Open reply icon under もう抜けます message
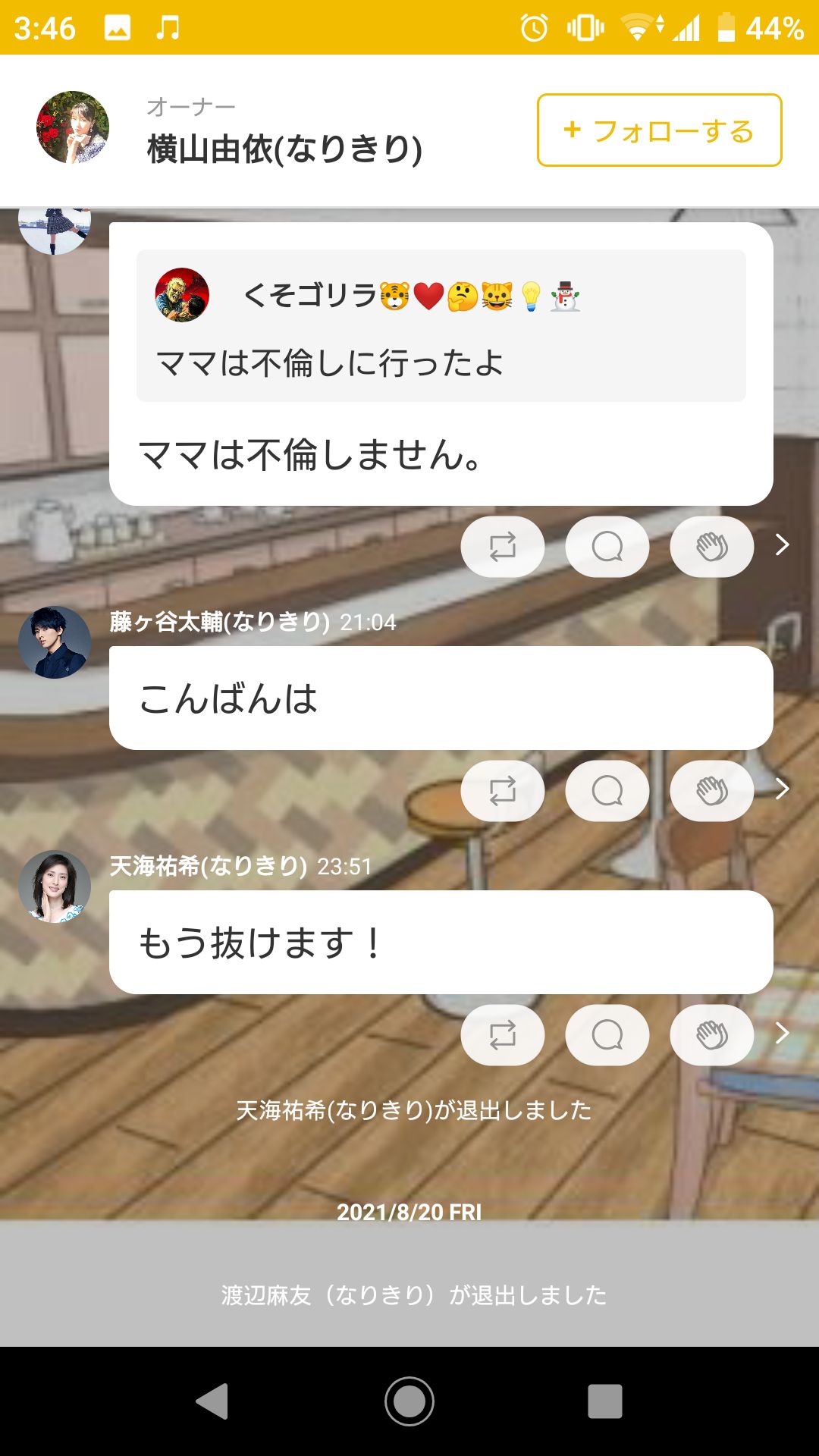Viewport: 819px width, 1456px height. (607, 1034)
